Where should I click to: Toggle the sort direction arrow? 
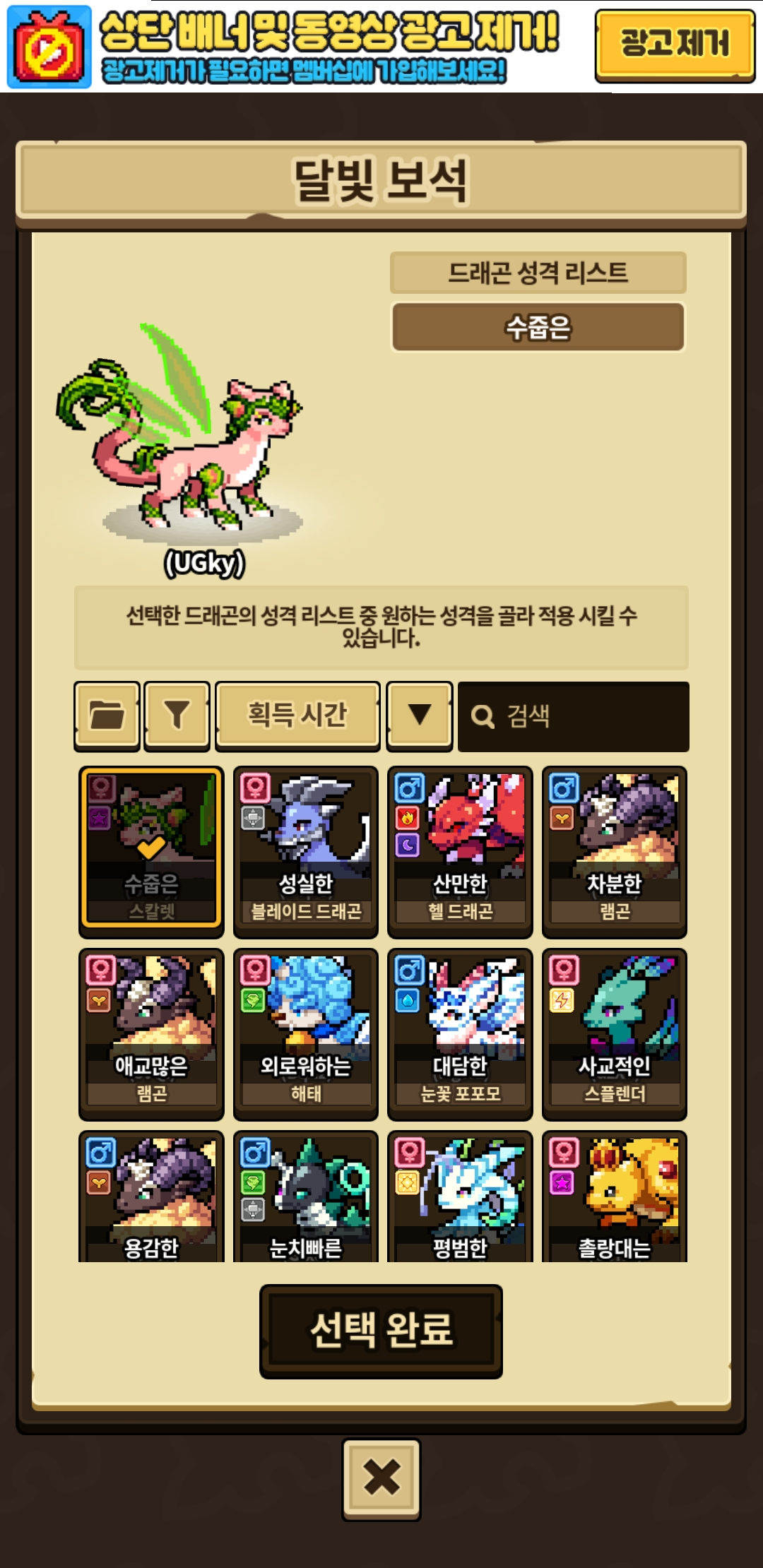[x=420, y=716]
